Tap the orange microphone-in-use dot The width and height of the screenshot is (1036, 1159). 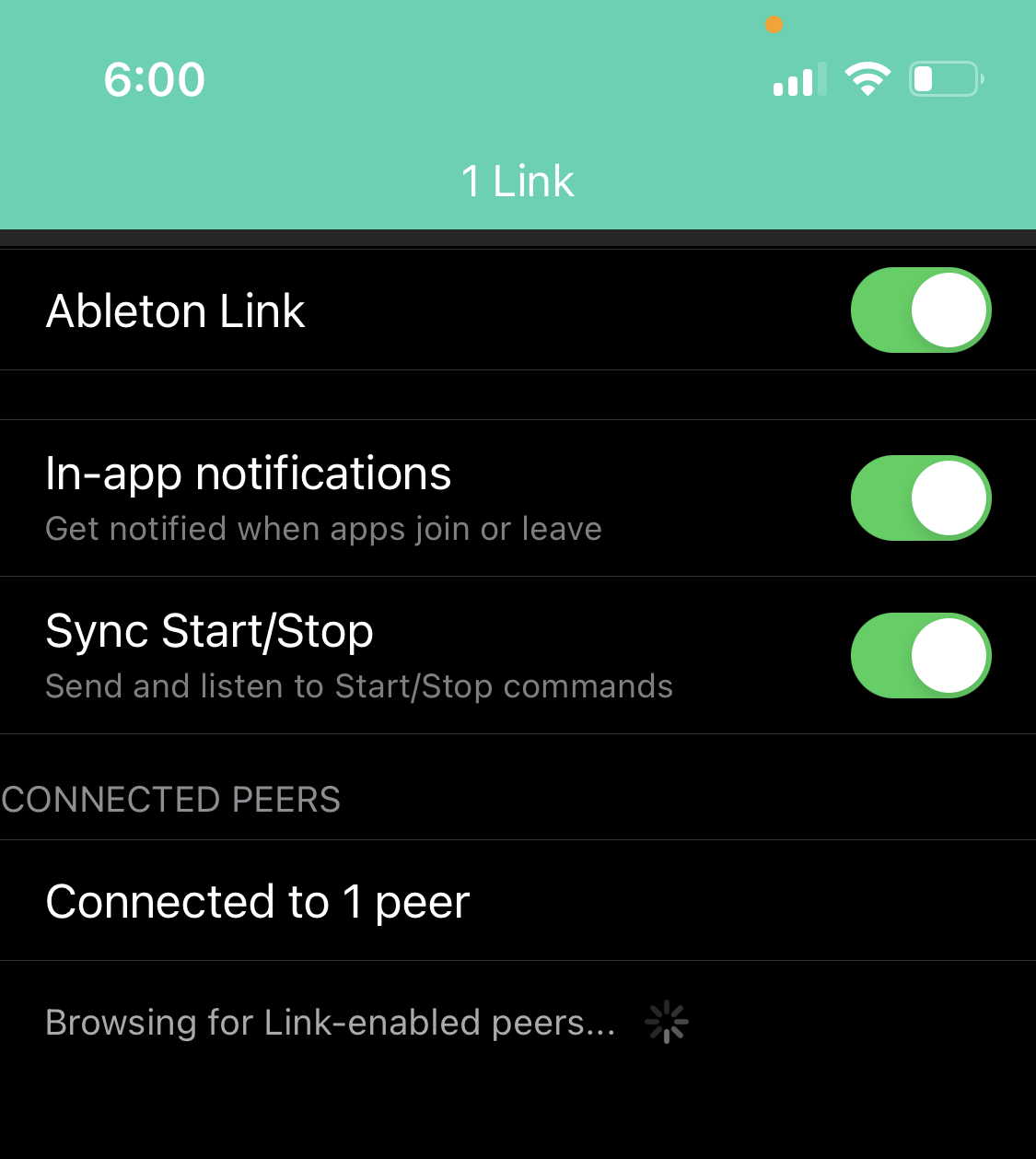[774, 26]
